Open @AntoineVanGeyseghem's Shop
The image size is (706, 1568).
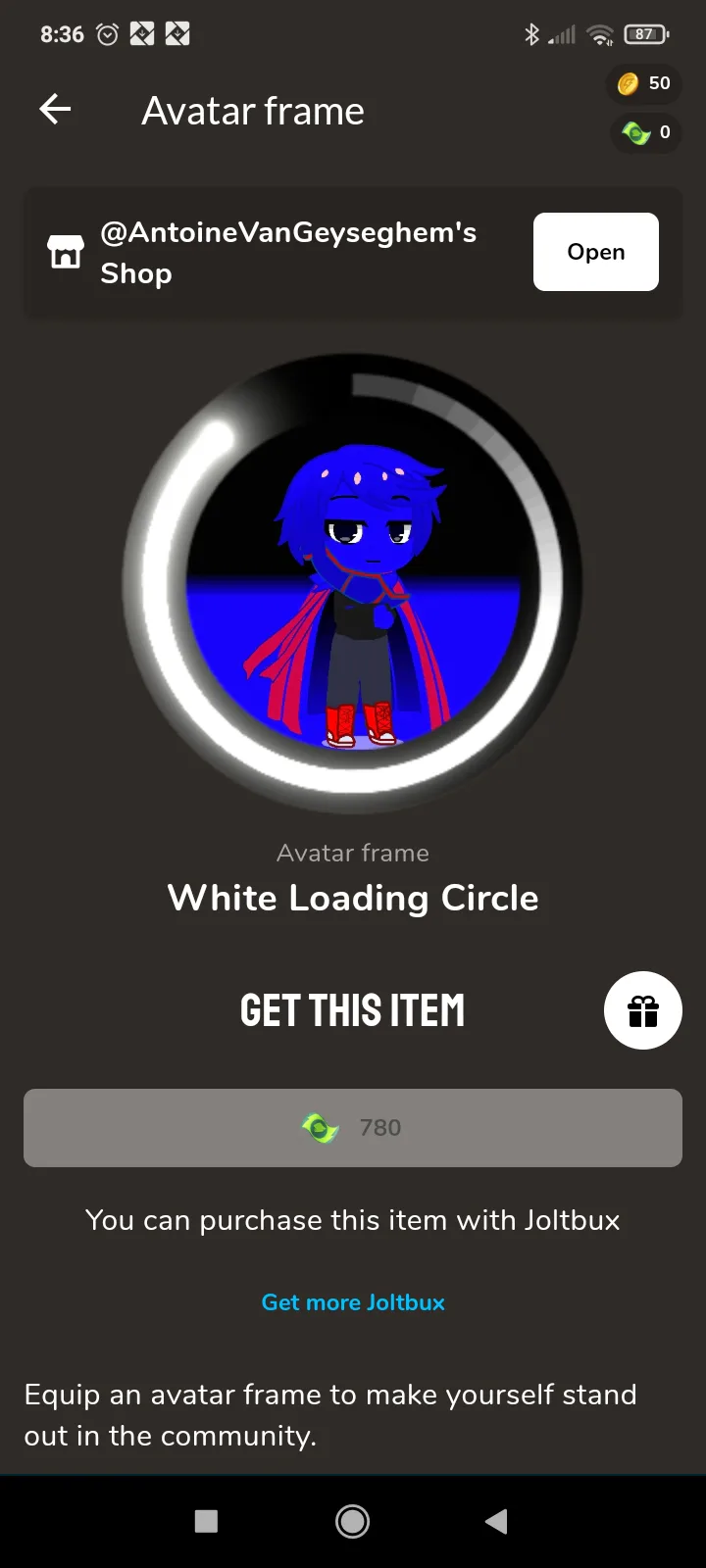pyautogui.click(x=595, y=252)
